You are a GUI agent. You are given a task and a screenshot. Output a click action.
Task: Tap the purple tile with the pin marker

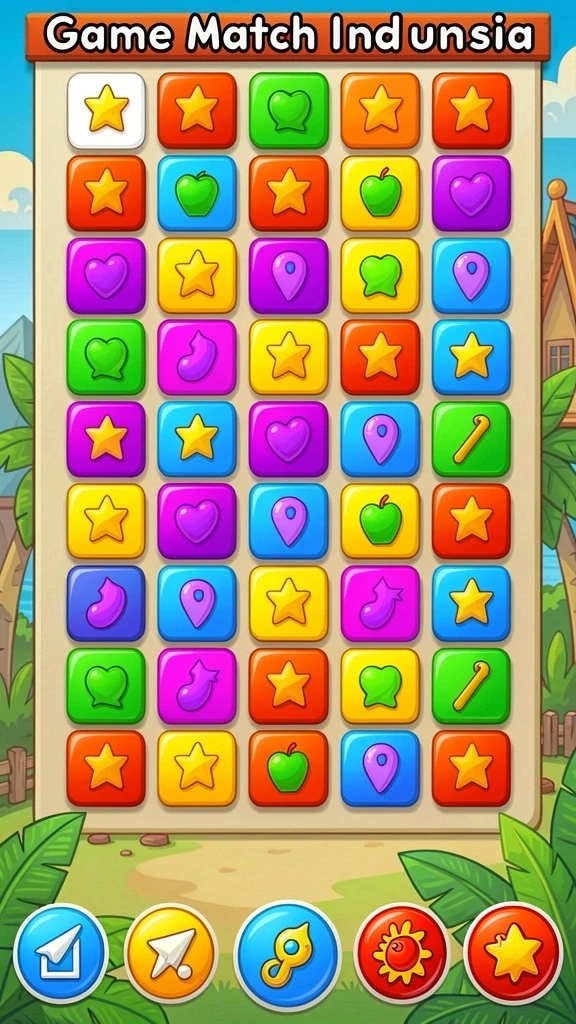coord(288,275)
